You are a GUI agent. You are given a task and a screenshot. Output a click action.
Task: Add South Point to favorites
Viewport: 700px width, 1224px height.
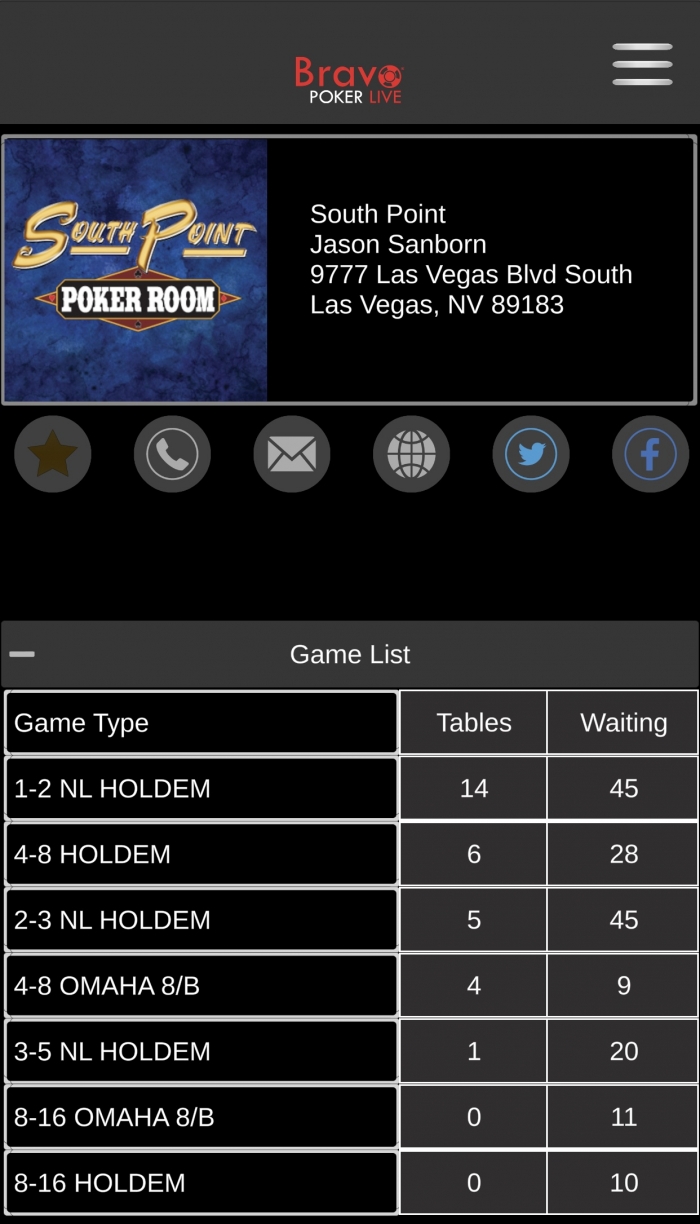[x=53, y=455]
